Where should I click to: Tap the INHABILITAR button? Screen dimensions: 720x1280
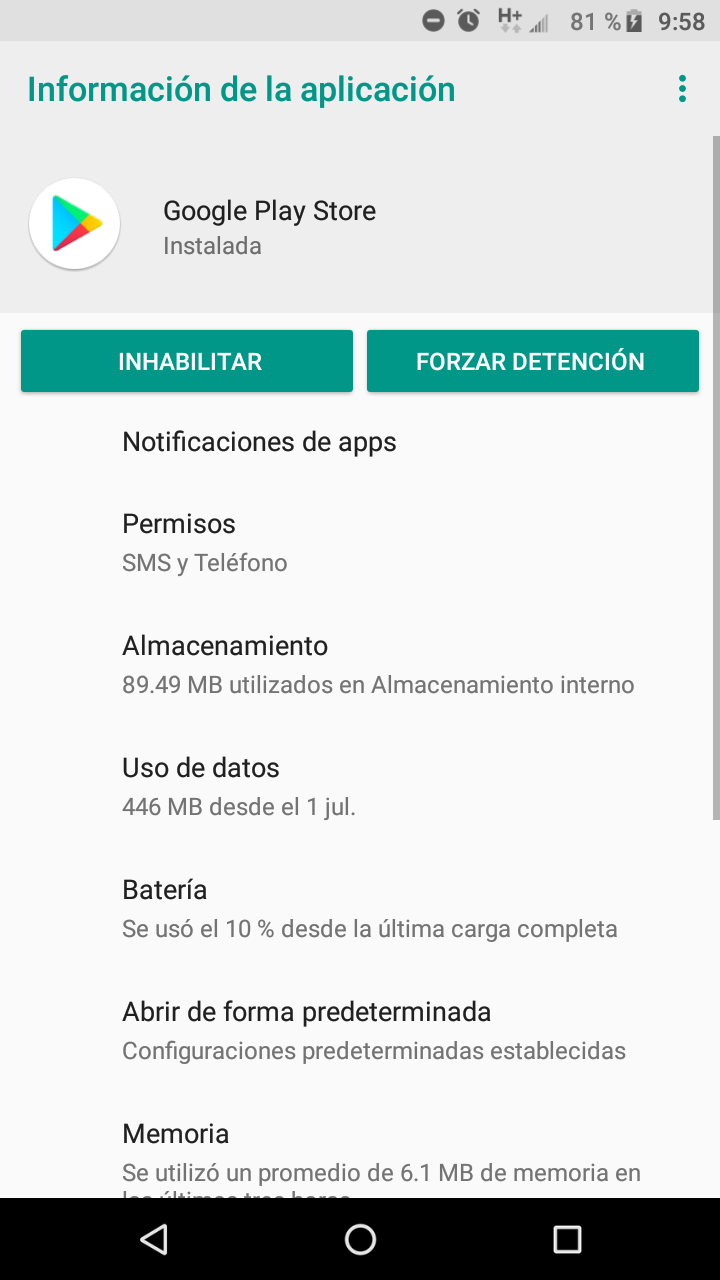click(x=187, y=361)
